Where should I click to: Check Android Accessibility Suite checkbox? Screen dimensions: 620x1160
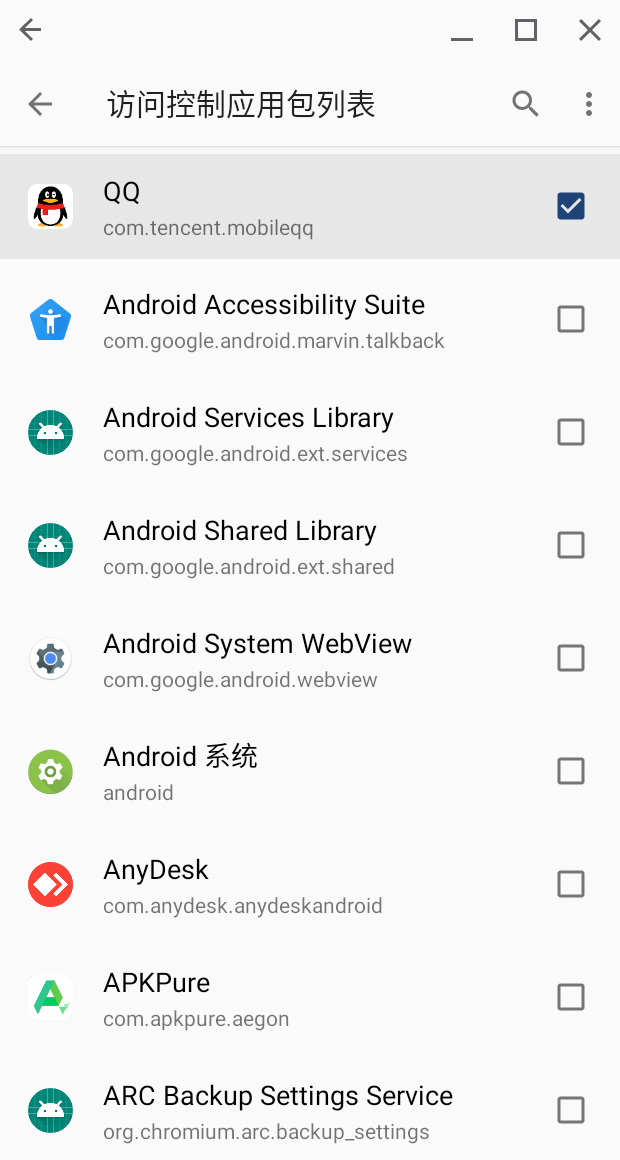tap(571, 319)
